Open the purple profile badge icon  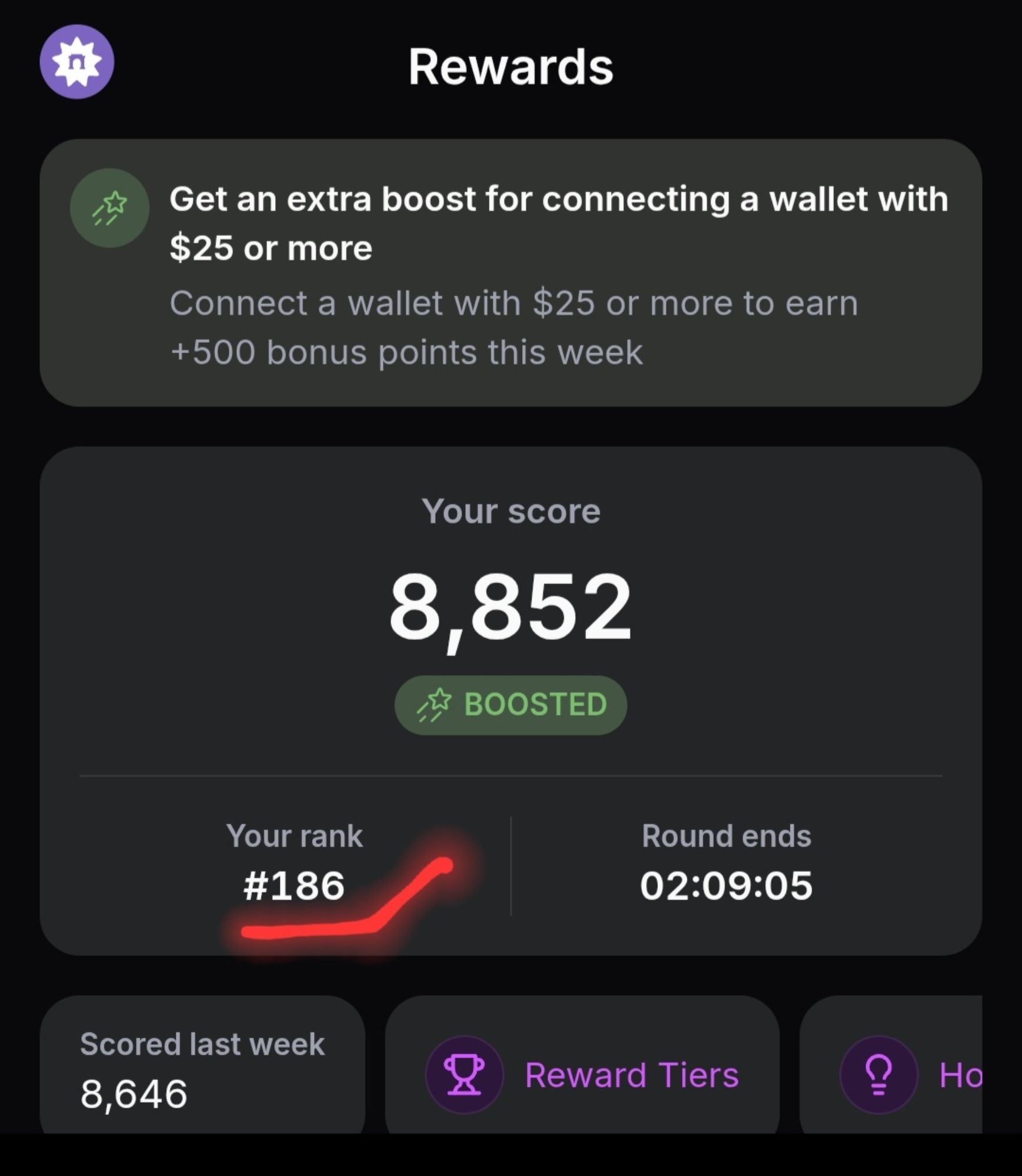tap(76, 62)
